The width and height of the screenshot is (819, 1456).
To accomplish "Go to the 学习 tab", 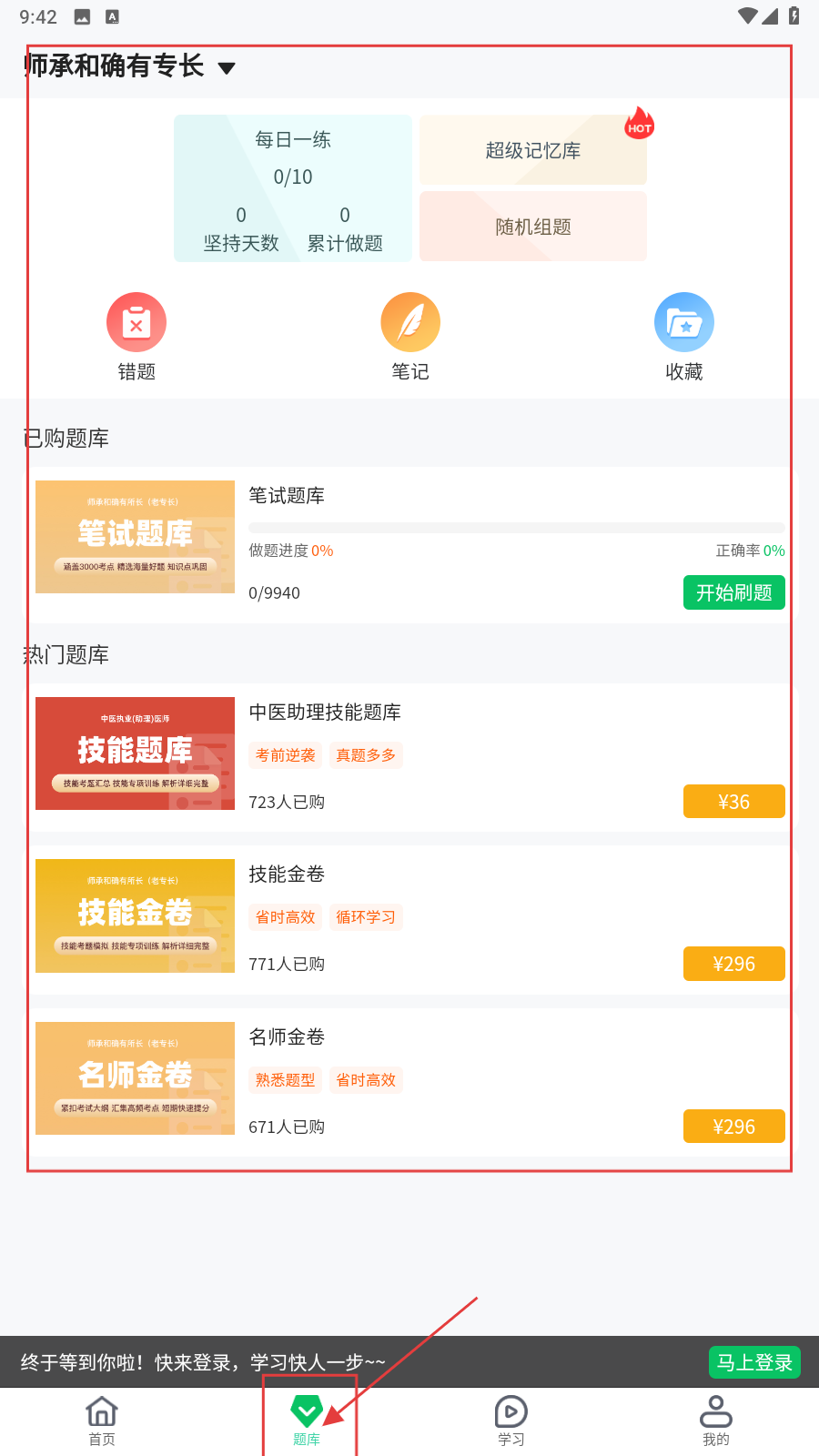I will click(x=511, y=1421).
